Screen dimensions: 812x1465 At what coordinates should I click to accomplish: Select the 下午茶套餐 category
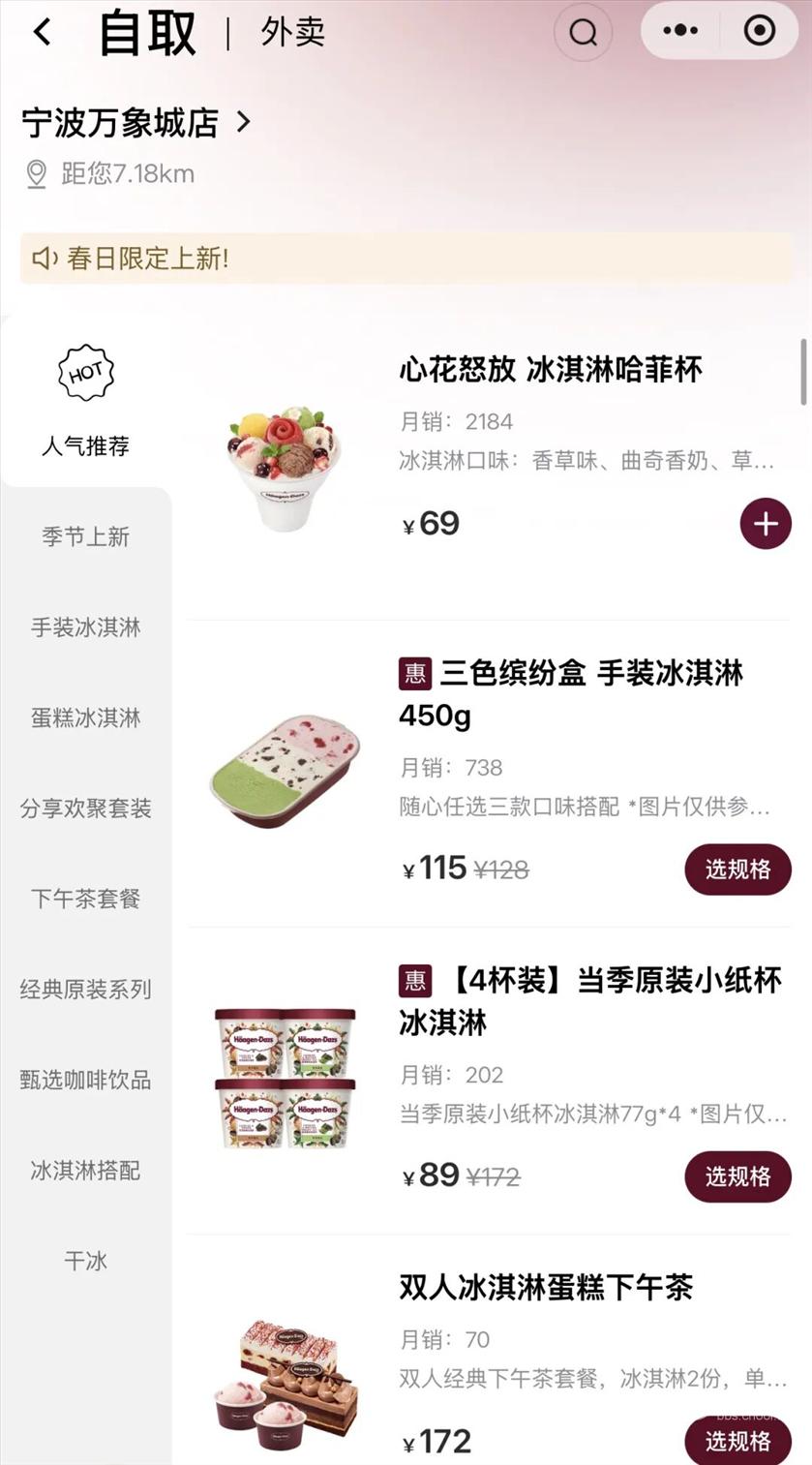[85, 899]
